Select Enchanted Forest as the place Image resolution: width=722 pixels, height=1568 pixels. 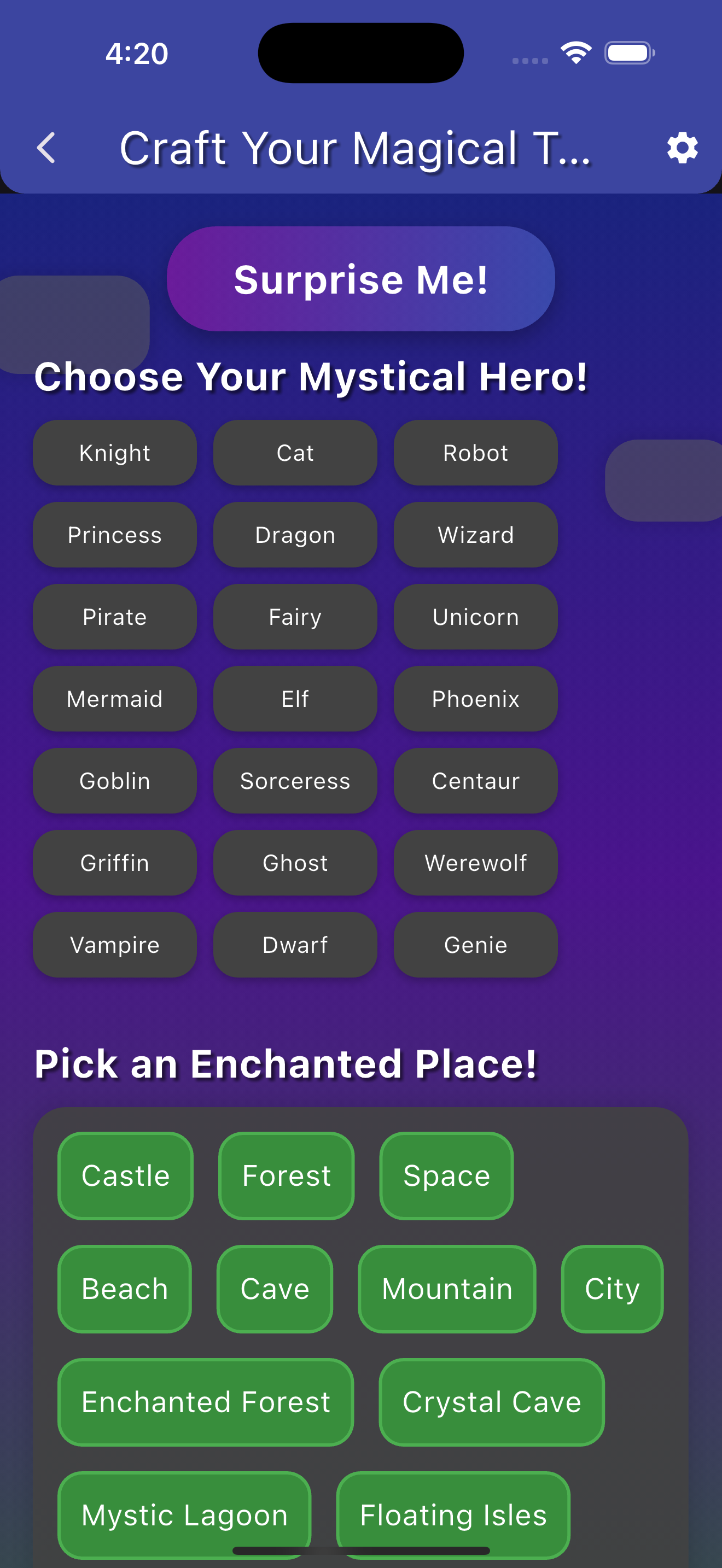point(206,1402)
